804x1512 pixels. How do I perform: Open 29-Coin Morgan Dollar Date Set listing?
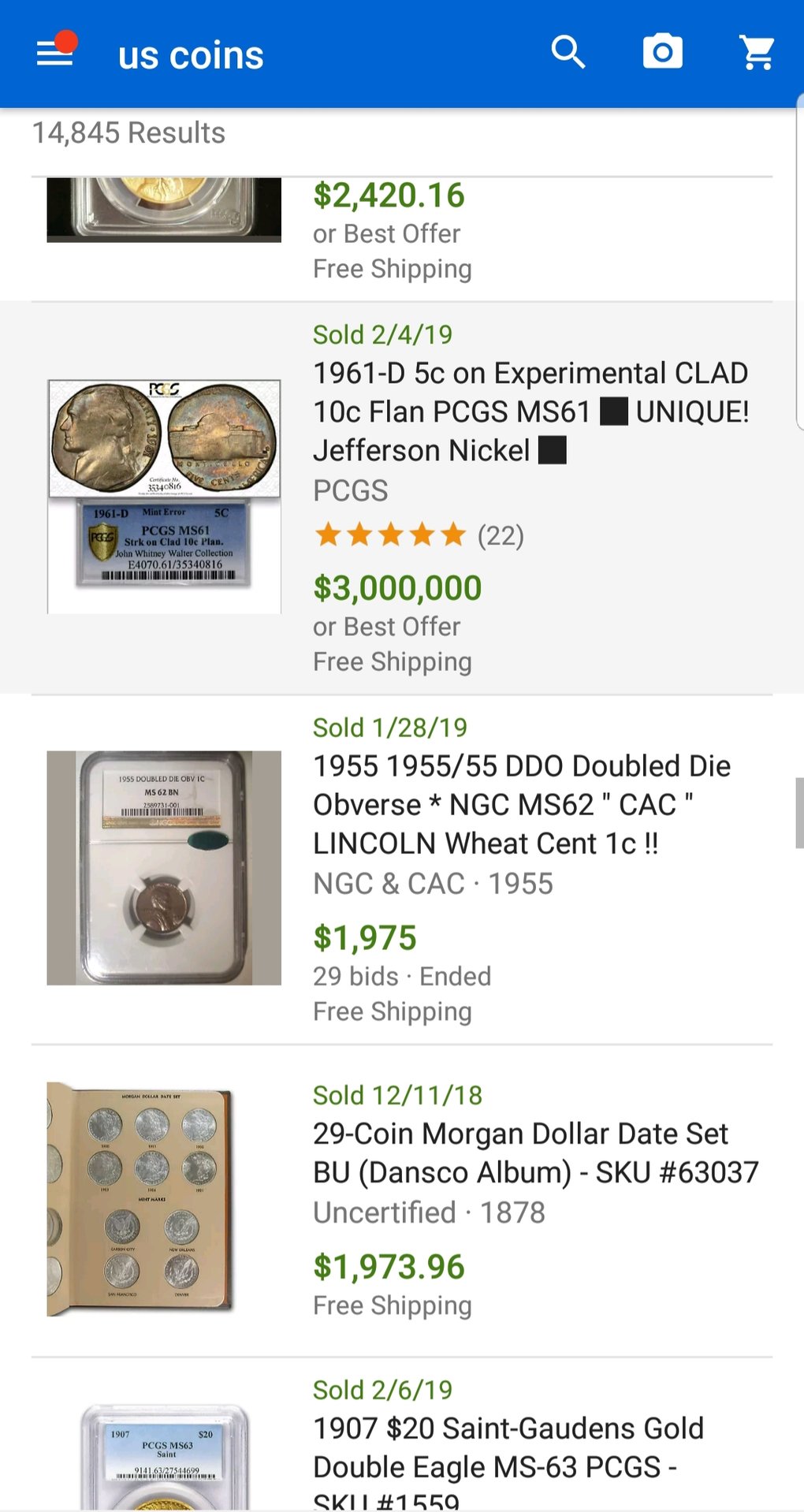coord(534,1153)
